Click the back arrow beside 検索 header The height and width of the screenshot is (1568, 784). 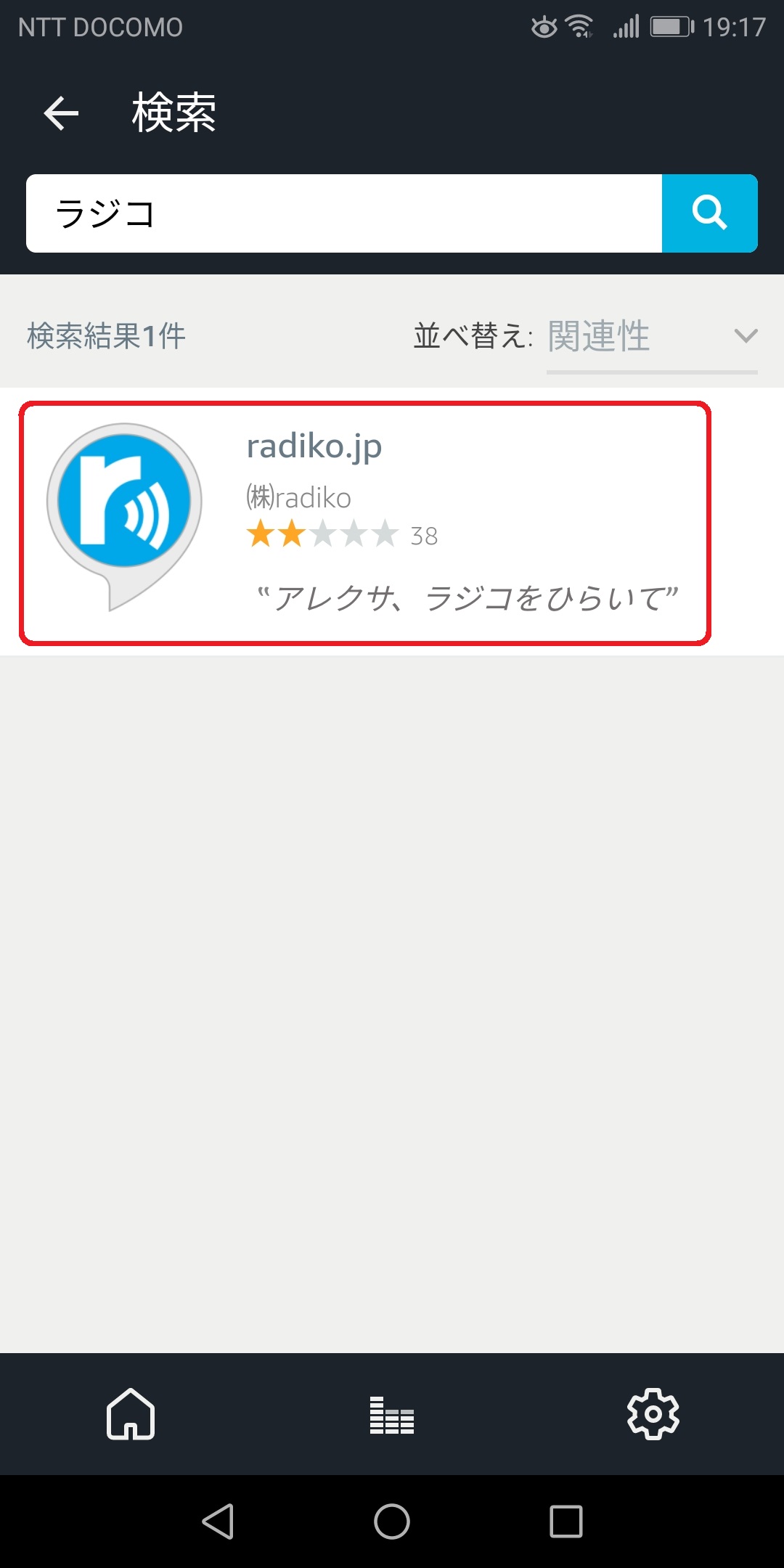point(60,113)
